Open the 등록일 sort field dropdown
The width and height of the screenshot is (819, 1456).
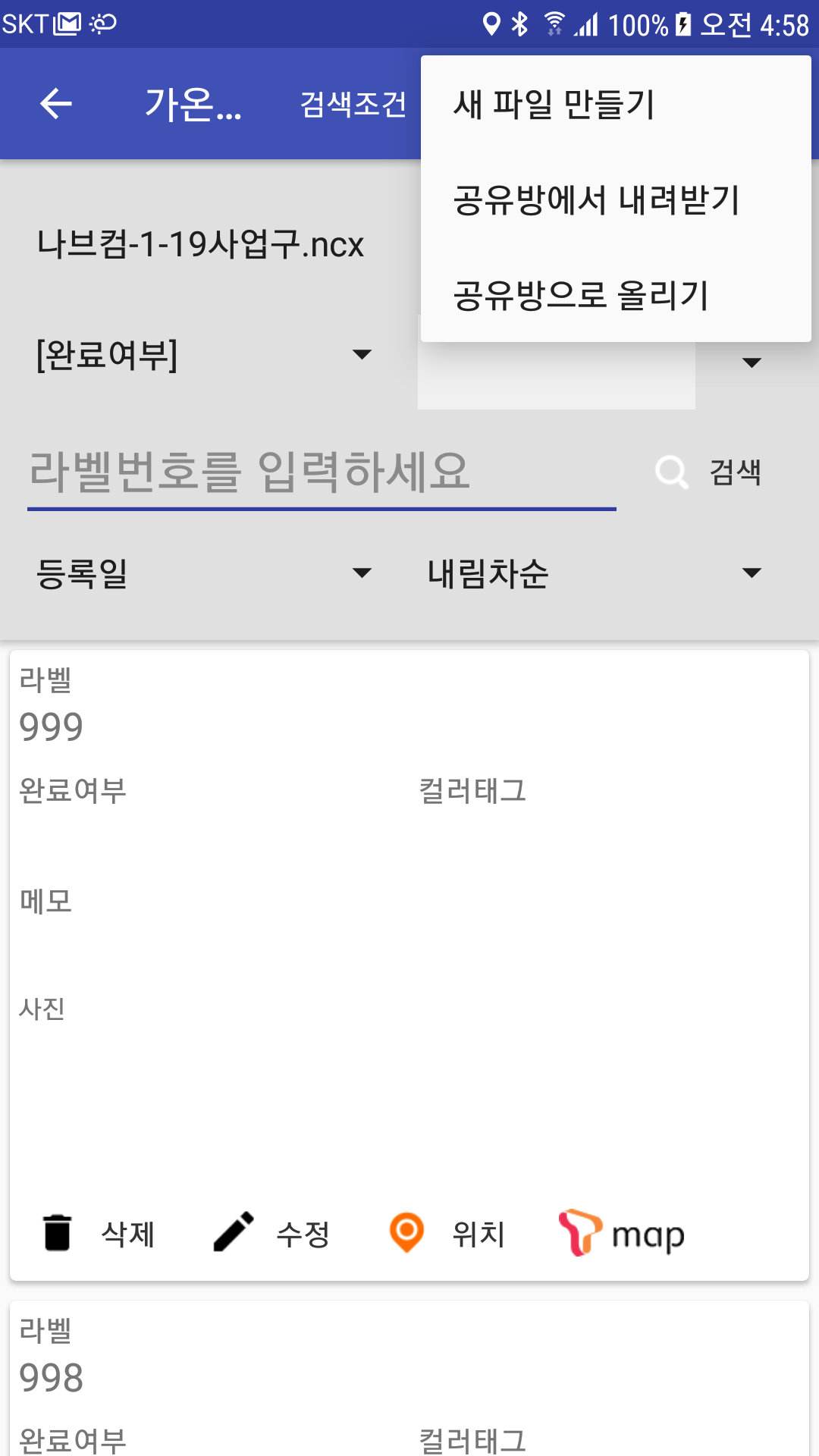[x=205, y=573]
